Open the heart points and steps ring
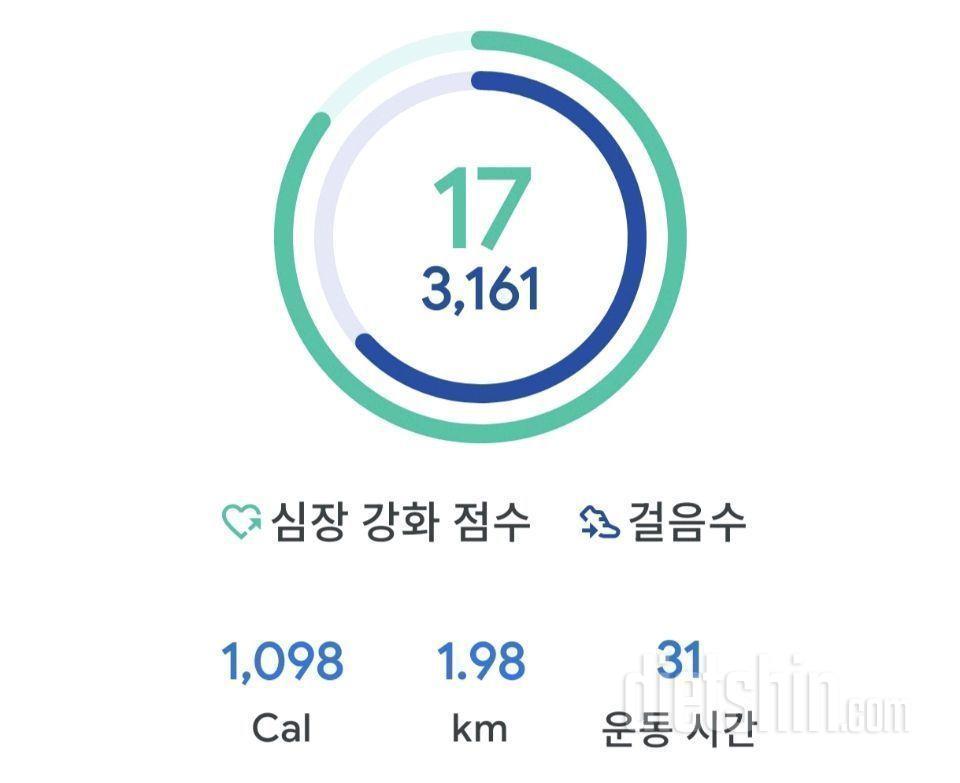The width and height of the screenshot is (960, 783). click(x=480, y=238)
